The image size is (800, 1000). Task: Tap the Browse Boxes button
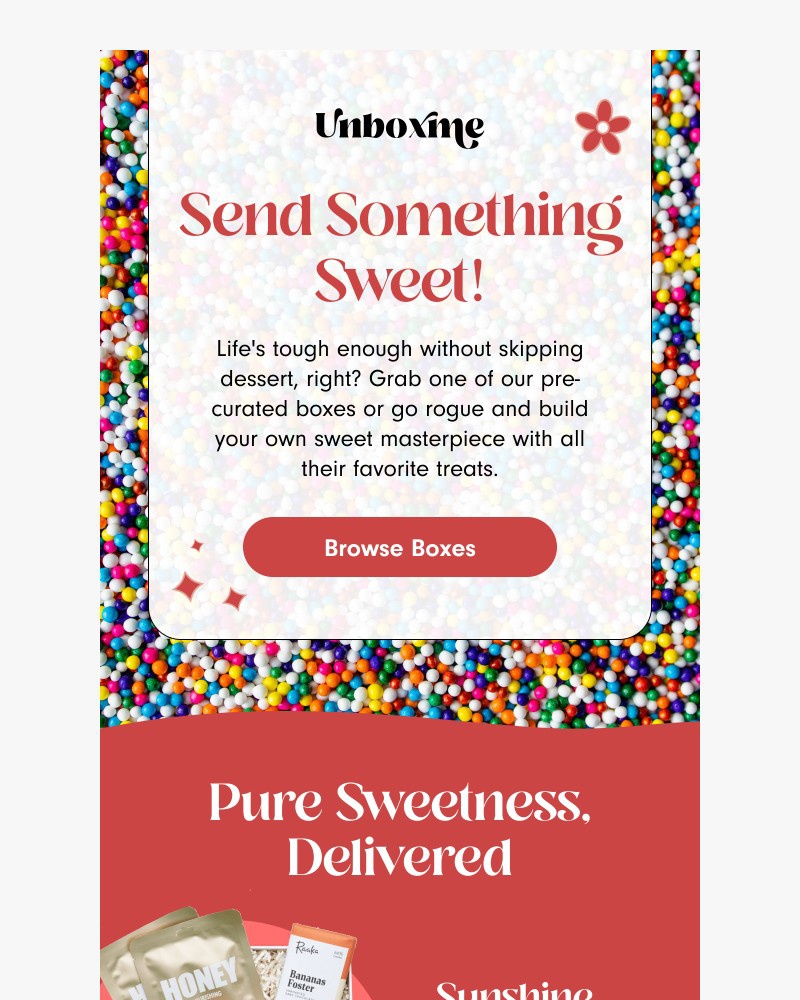(400, 548)
